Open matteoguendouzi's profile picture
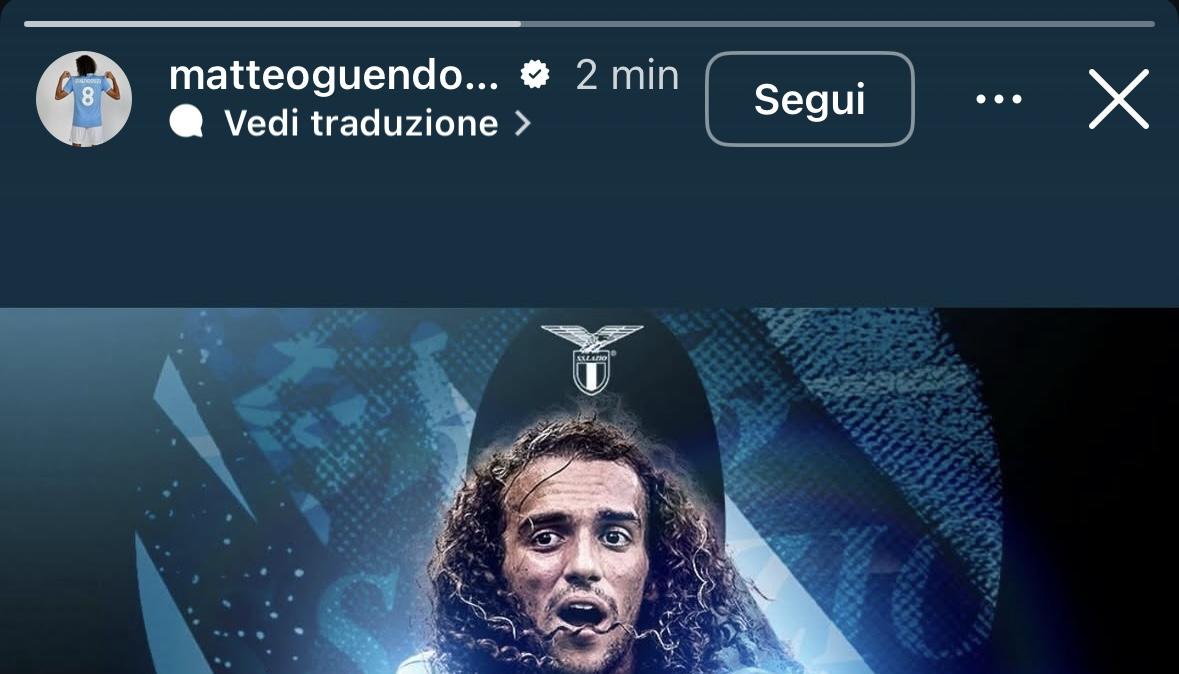 [84, 99]
